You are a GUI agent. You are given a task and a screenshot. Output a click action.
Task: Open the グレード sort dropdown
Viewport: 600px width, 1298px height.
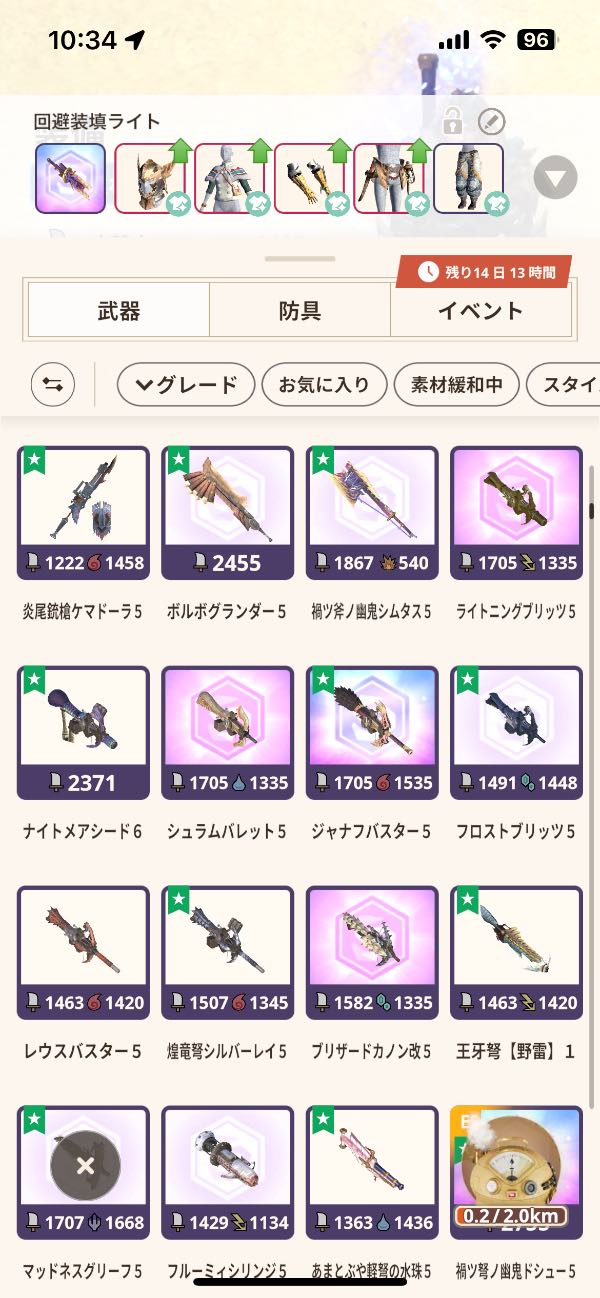[x=186, y=384]
